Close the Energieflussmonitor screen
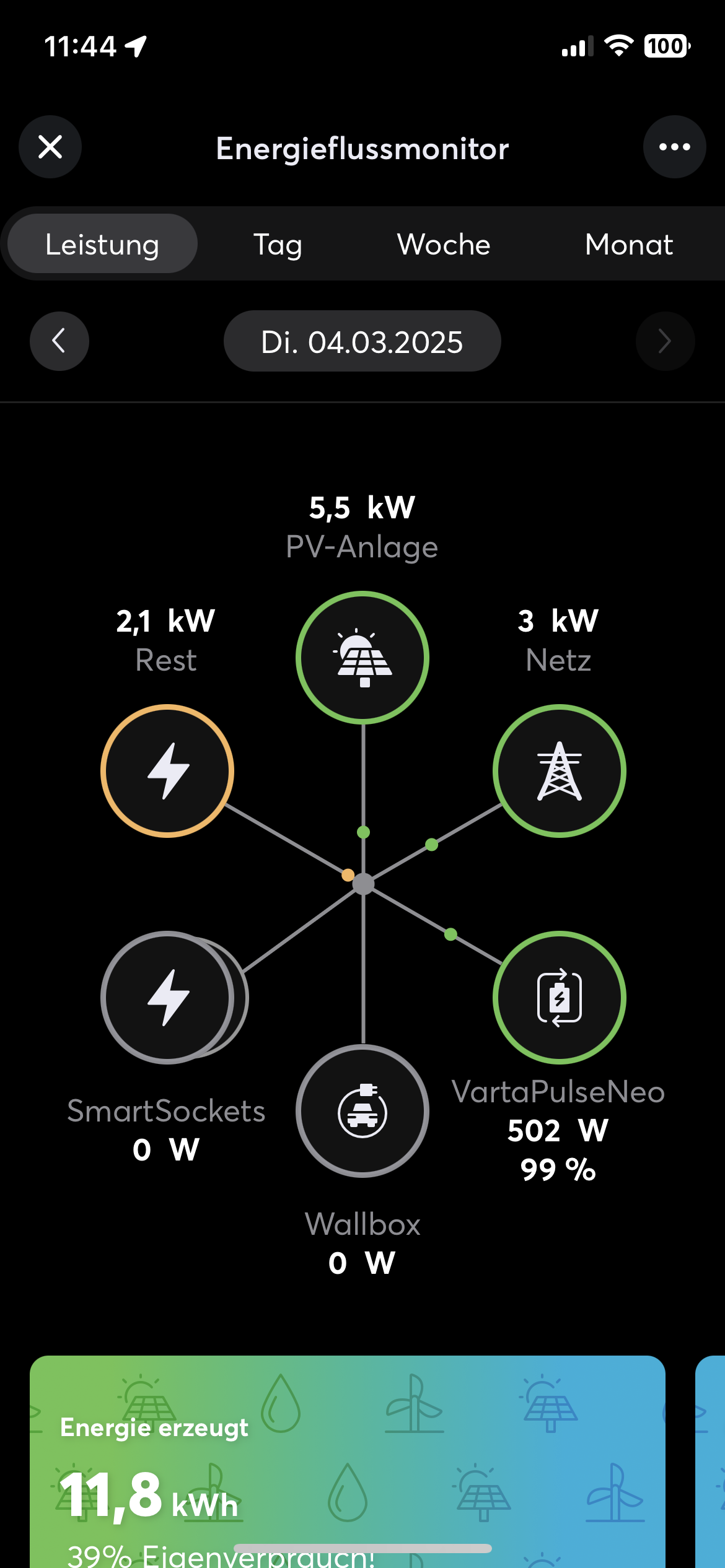This screenshot has height=1568, width=725. tap(50, 147)
